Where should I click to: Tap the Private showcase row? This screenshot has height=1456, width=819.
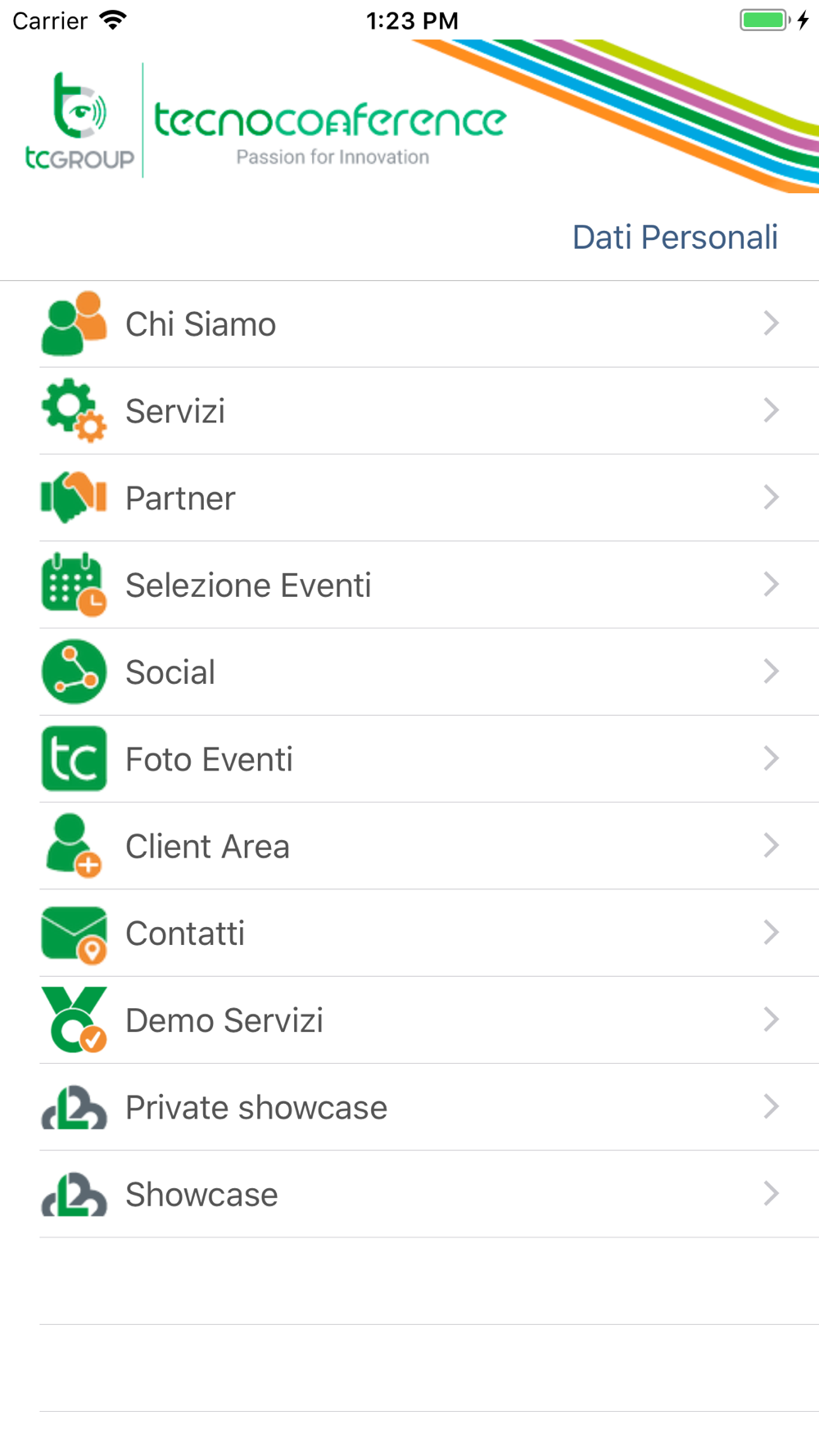409,1107
